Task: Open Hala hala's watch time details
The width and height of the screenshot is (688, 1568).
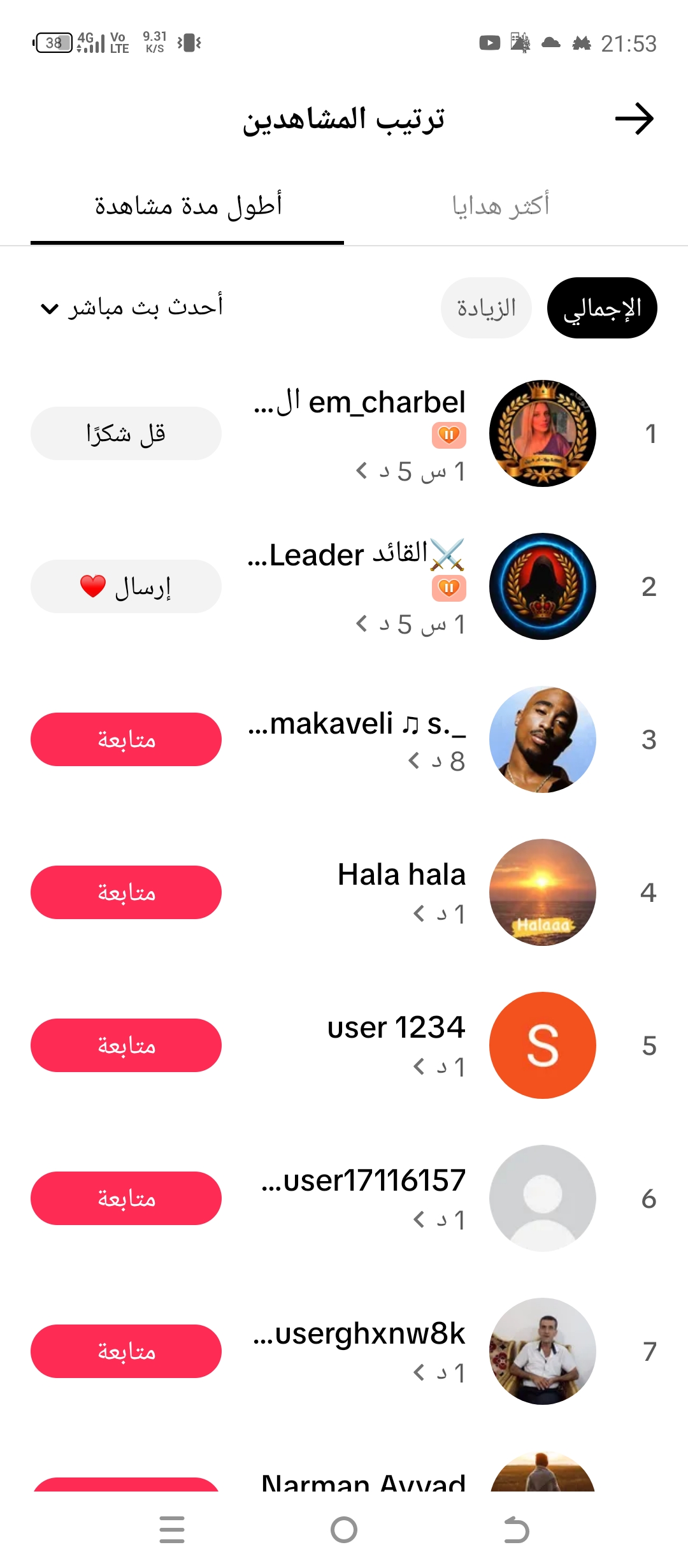Action: point(439,914)
